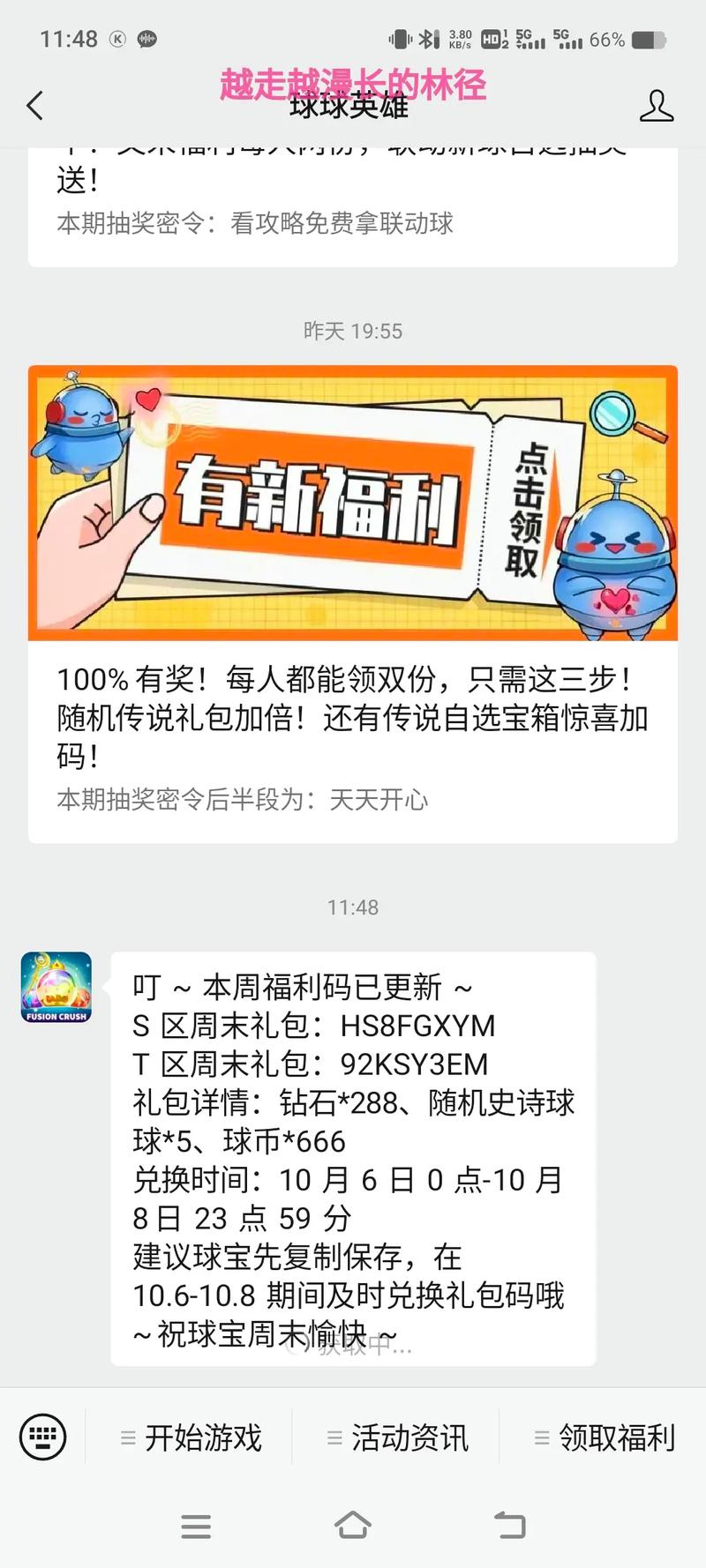
Task: Select the 领取福利 menu item
Action: (619, 1437)
